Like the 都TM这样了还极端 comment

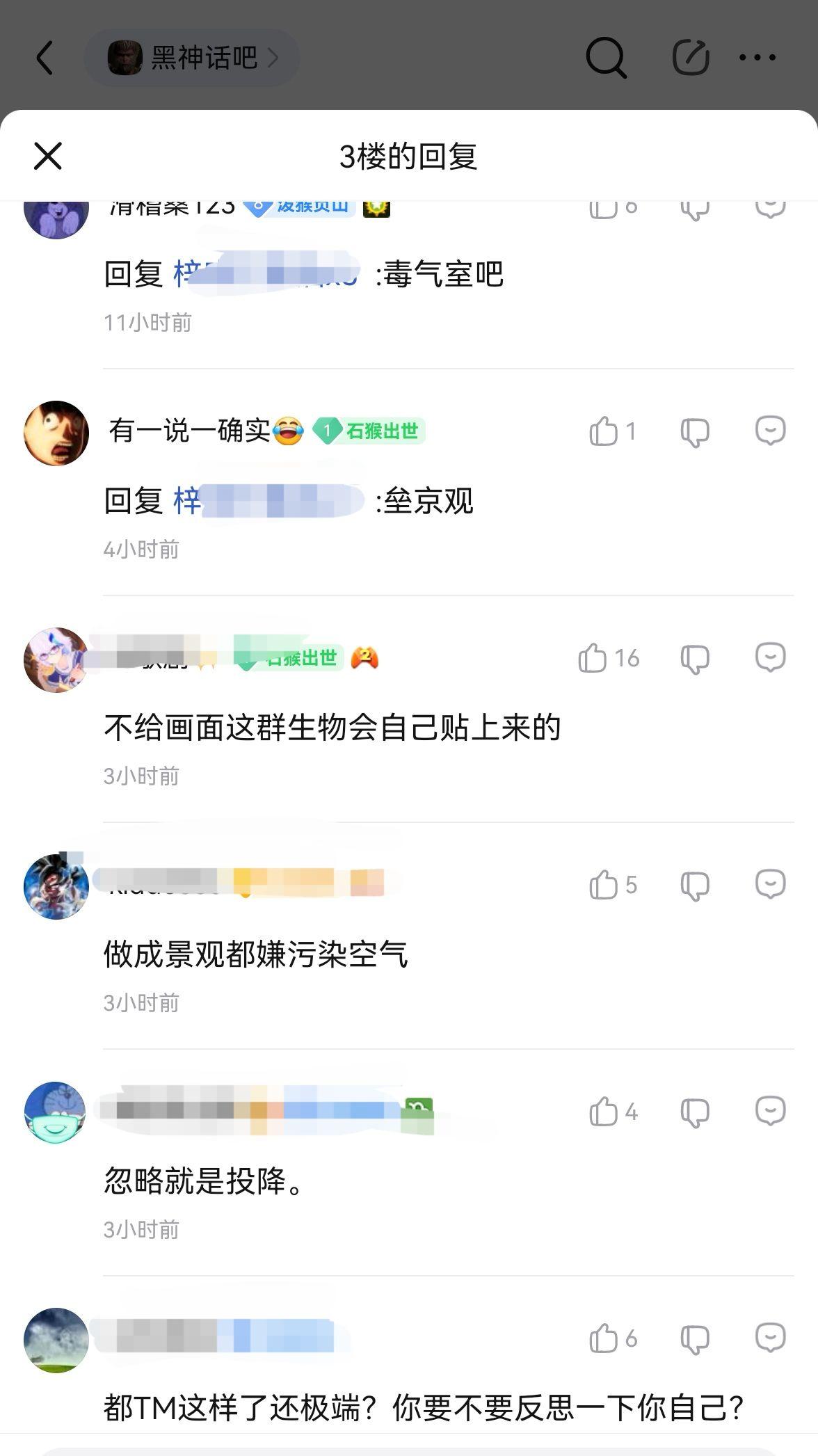click(x=604, y=1338)
